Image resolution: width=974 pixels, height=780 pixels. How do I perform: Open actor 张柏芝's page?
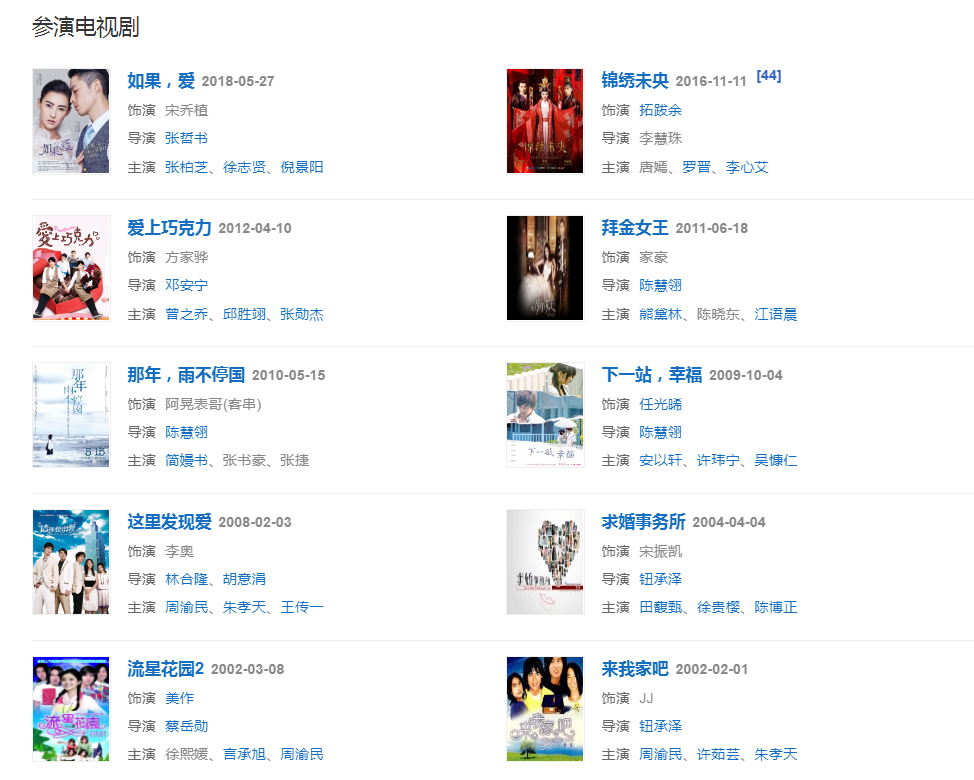point(186,167)
